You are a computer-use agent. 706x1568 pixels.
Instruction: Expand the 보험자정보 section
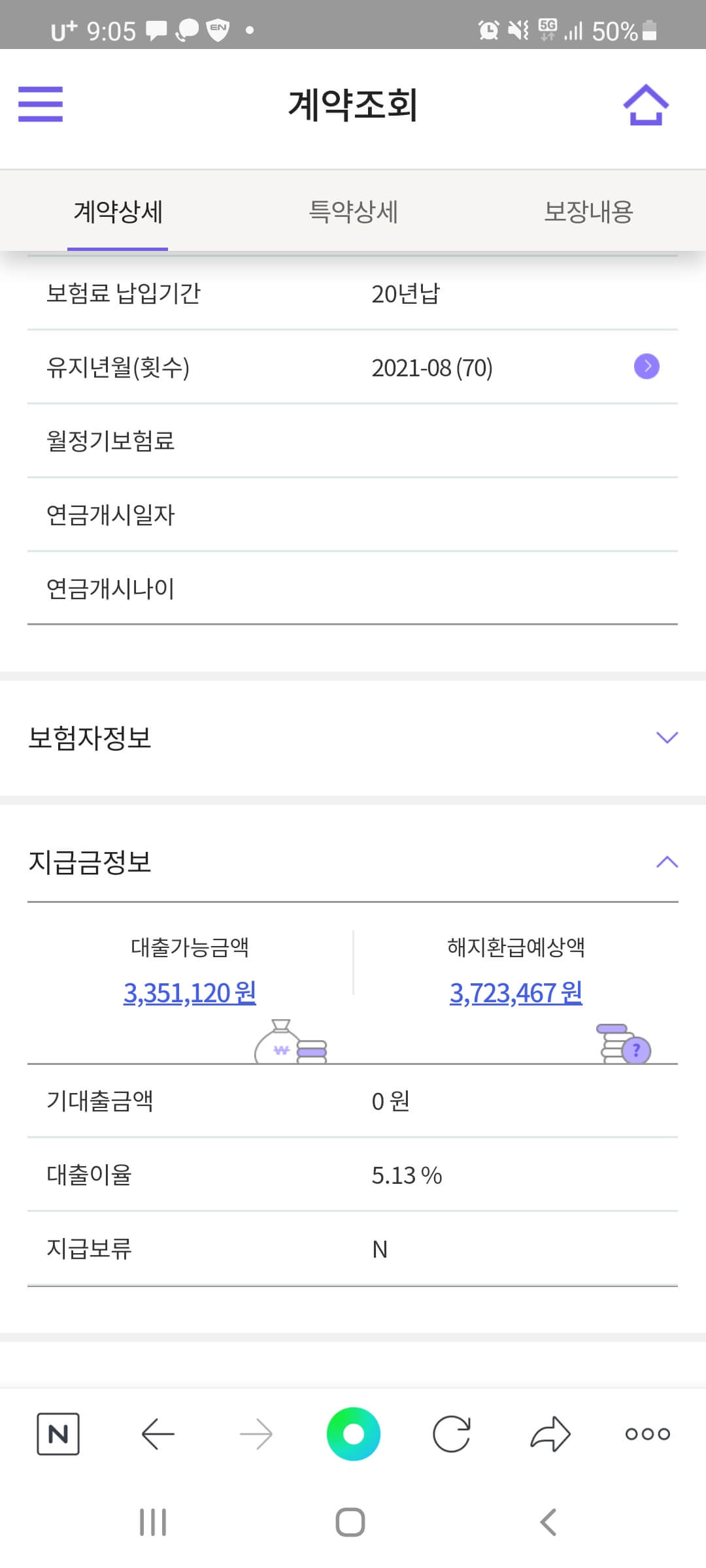click(667, 738)
